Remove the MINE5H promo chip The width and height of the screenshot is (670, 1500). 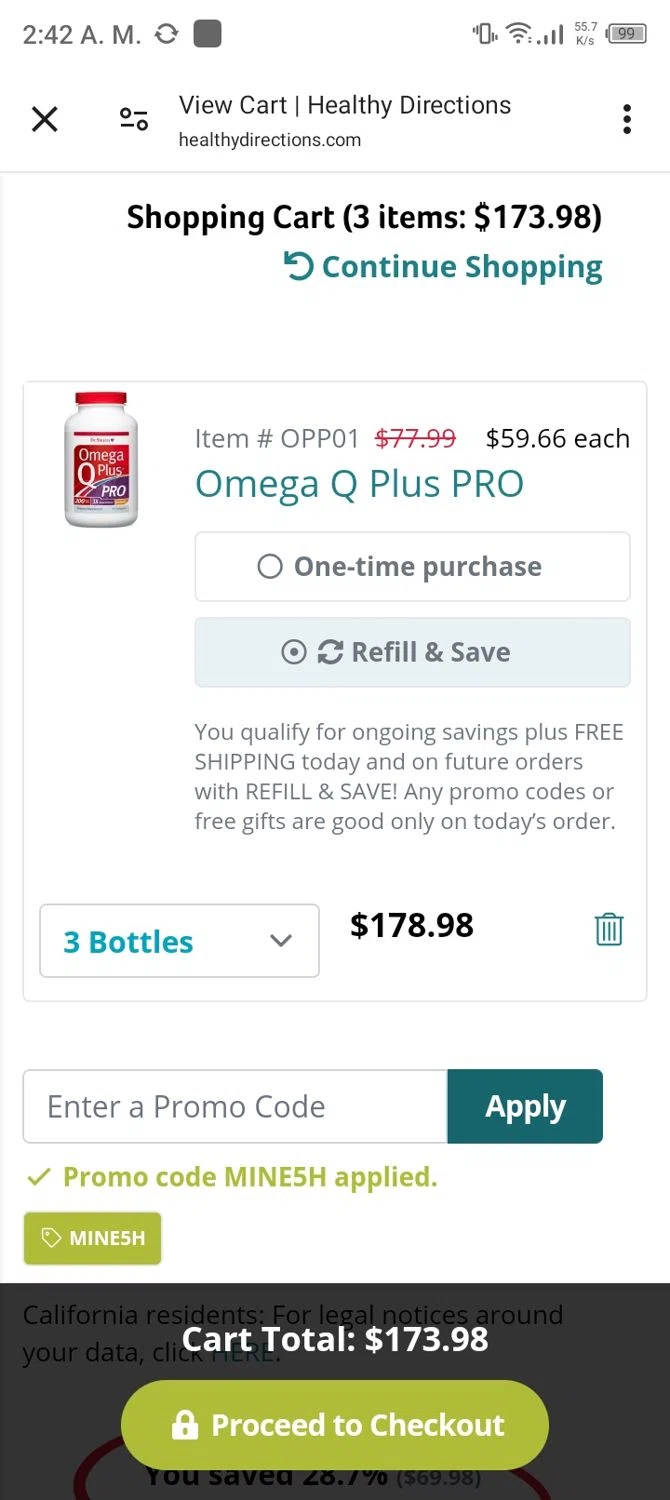coord(92,1238)
